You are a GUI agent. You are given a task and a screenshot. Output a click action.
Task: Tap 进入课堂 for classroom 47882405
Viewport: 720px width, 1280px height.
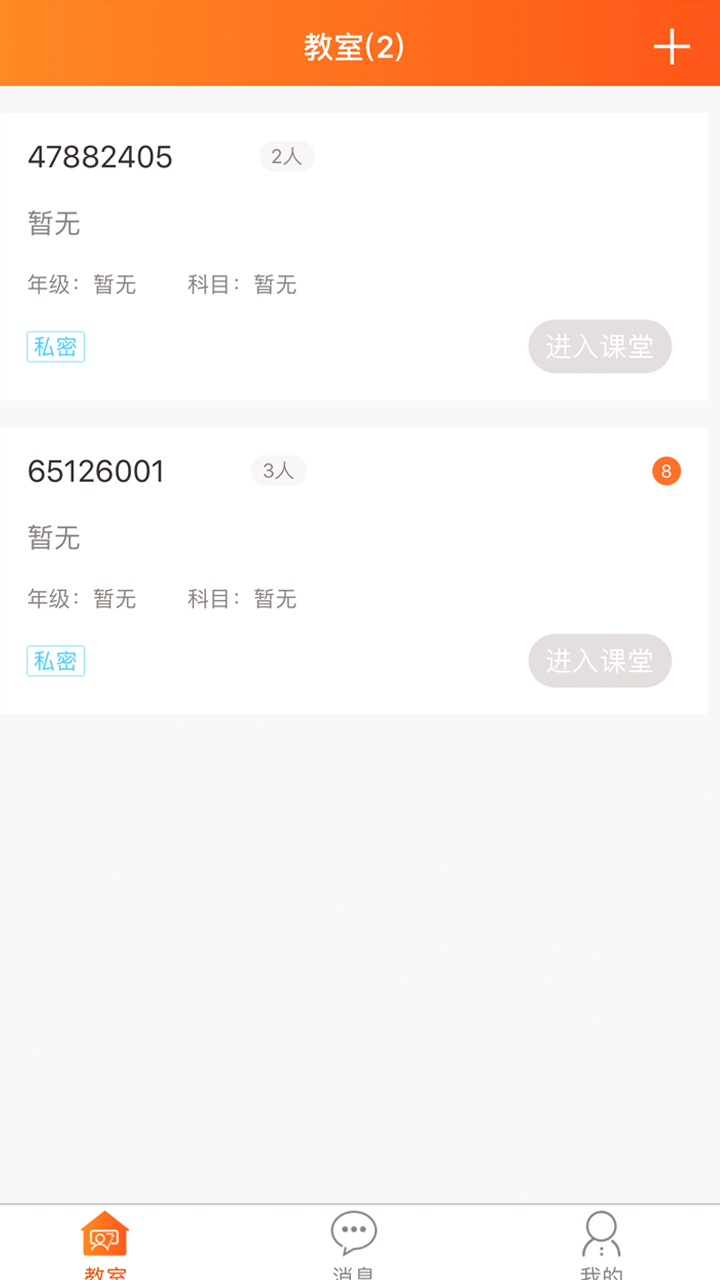point(600,346)
